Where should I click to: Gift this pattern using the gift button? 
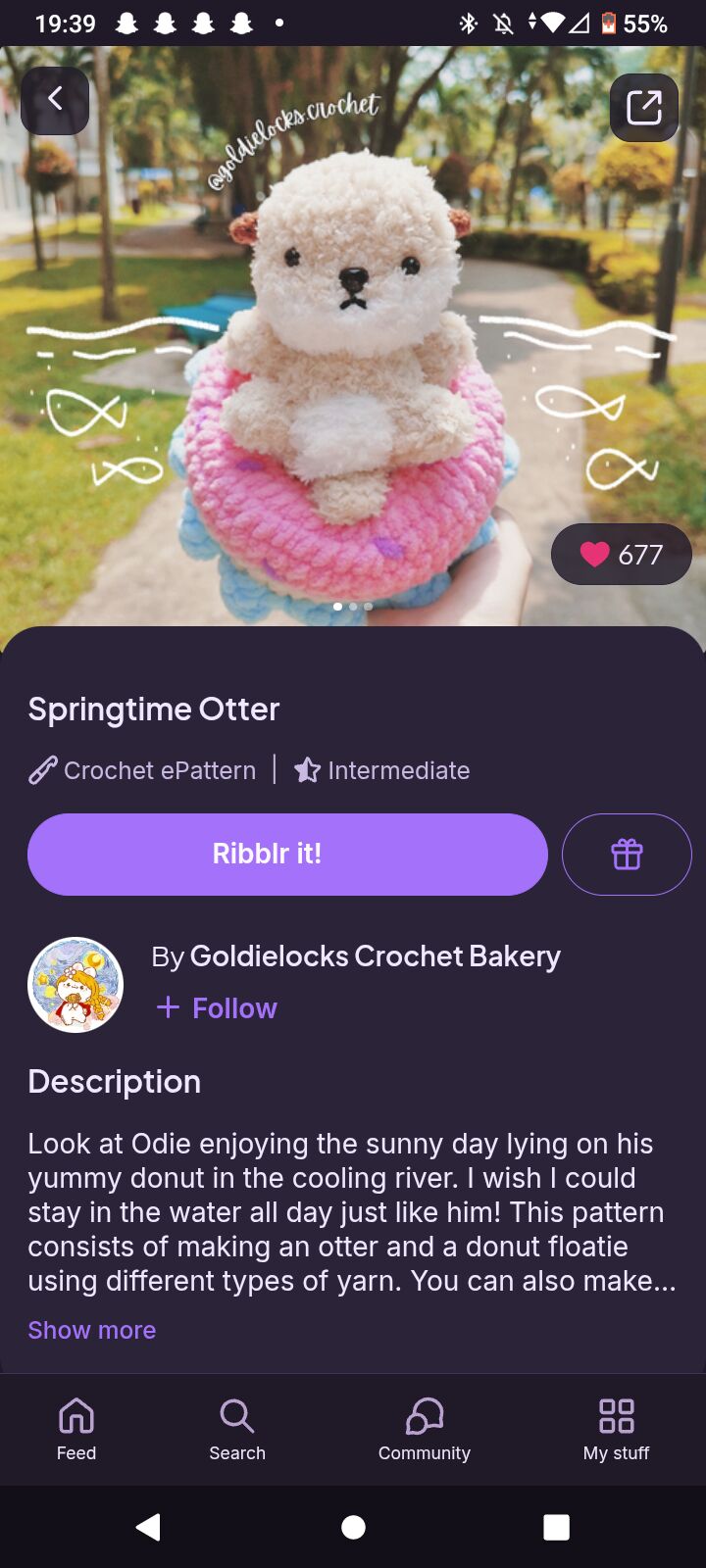[627, 854]
